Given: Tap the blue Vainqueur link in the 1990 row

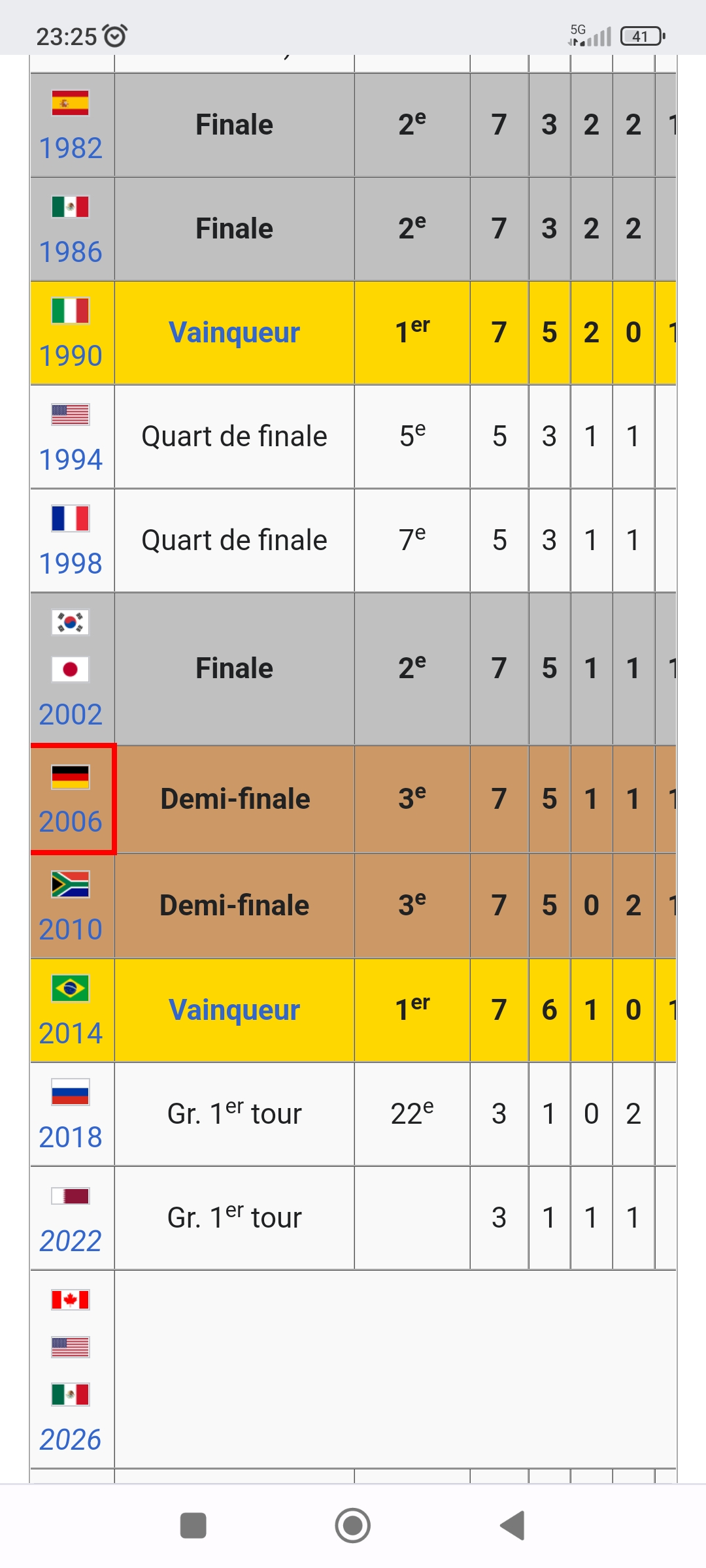Looking at the screenshot, I should click(234, 333).
